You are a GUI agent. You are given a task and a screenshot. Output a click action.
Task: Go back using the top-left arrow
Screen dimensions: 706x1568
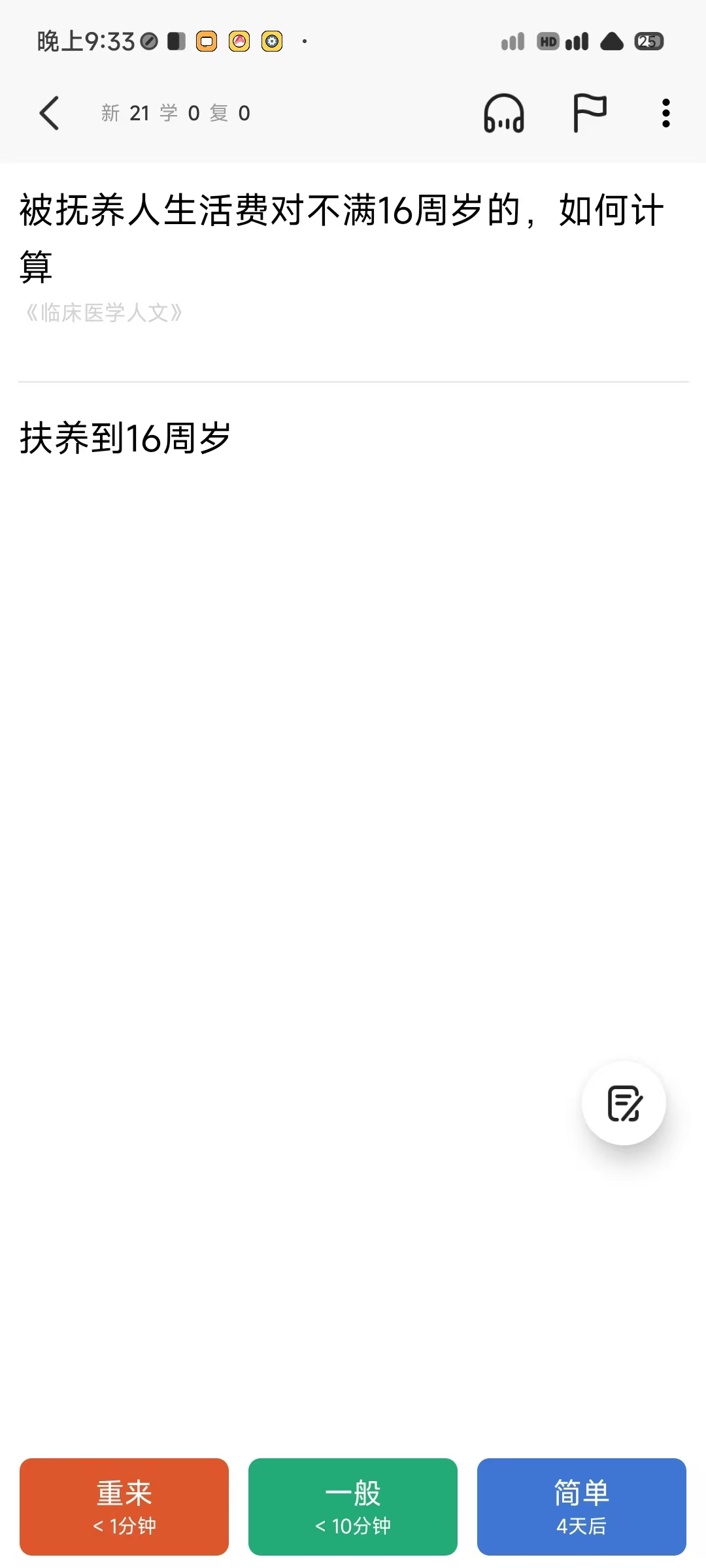(49, 113)
